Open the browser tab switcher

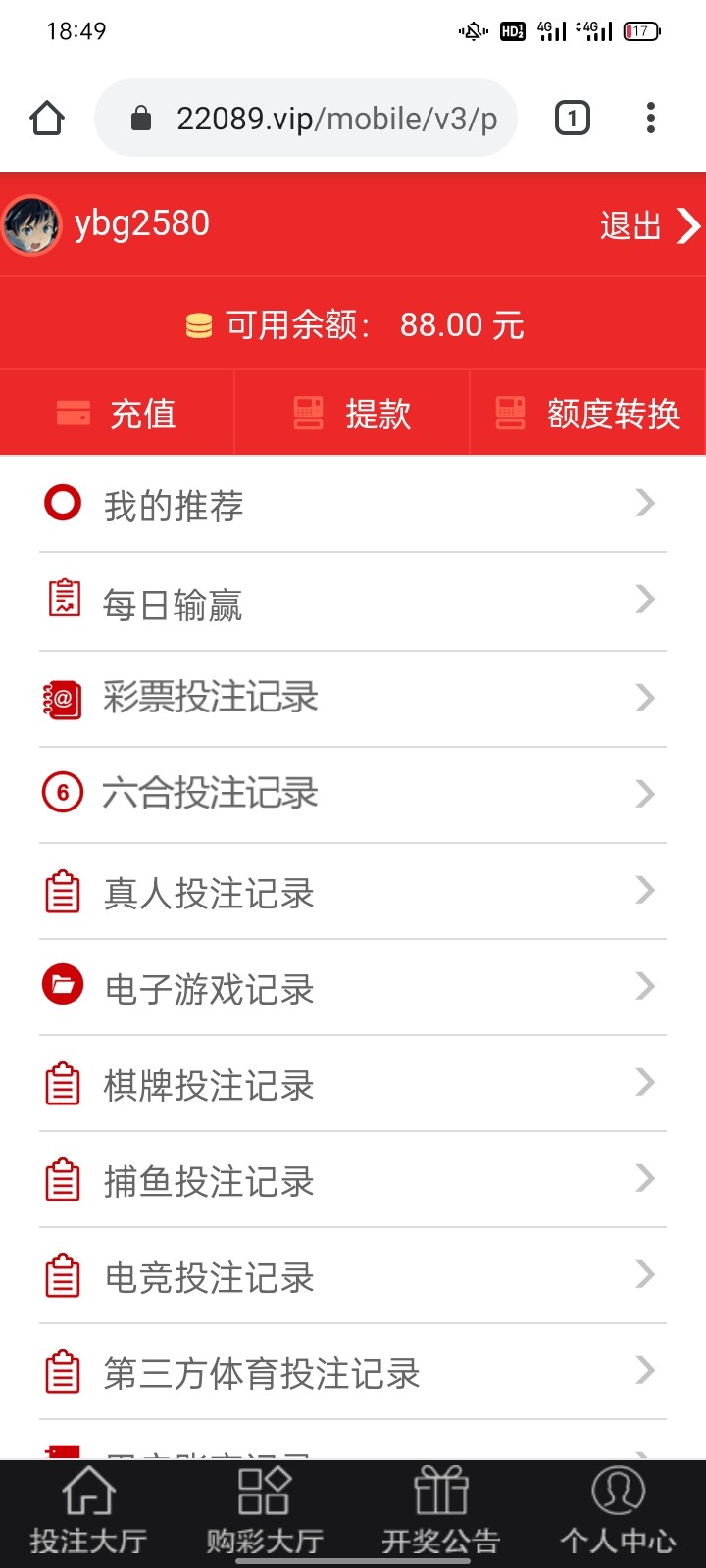573,119
